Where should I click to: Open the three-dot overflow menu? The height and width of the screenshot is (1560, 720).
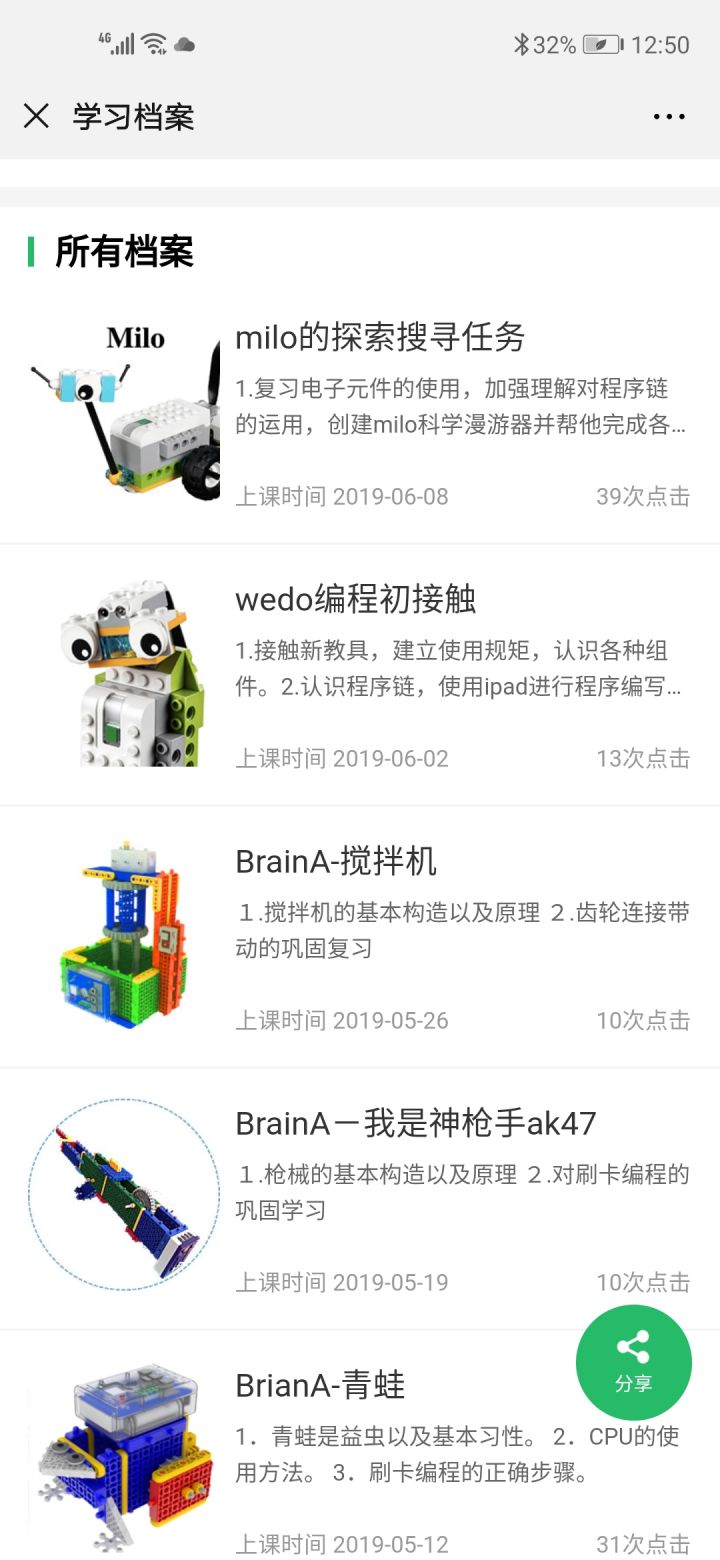coord(669,116)
